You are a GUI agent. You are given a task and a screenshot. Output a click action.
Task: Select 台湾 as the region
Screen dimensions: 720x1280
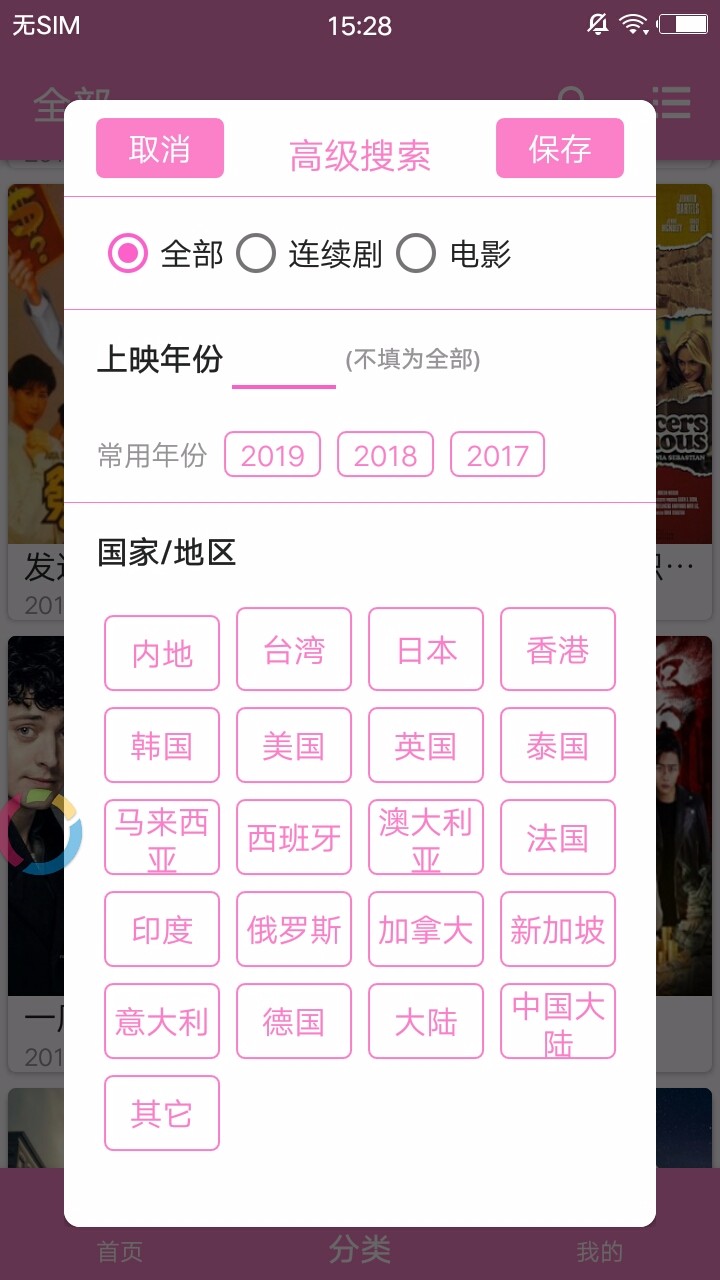294,649
